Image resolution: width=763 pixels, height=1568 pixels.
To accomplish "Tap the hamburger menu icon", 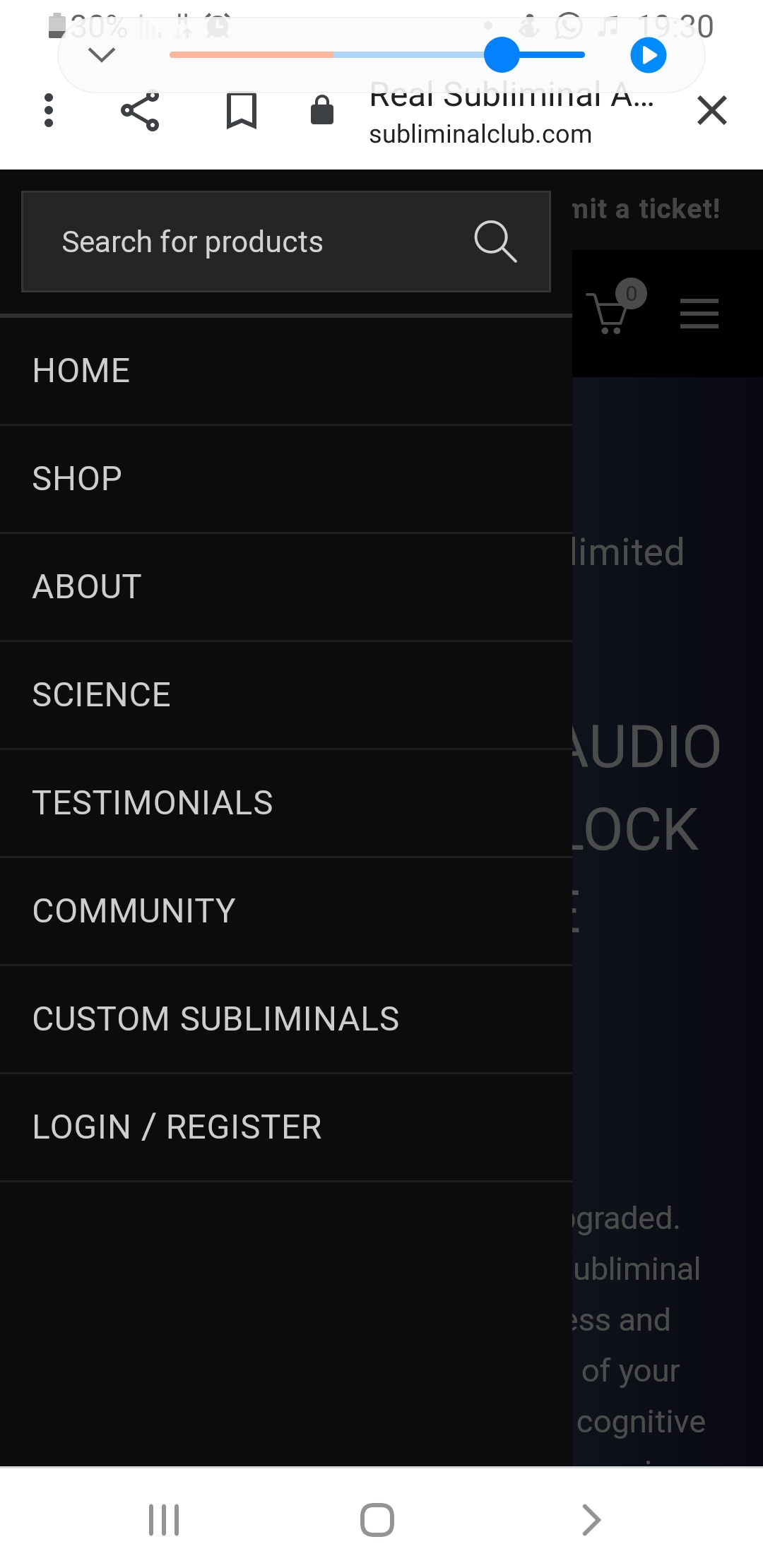I will pos(699,314).
